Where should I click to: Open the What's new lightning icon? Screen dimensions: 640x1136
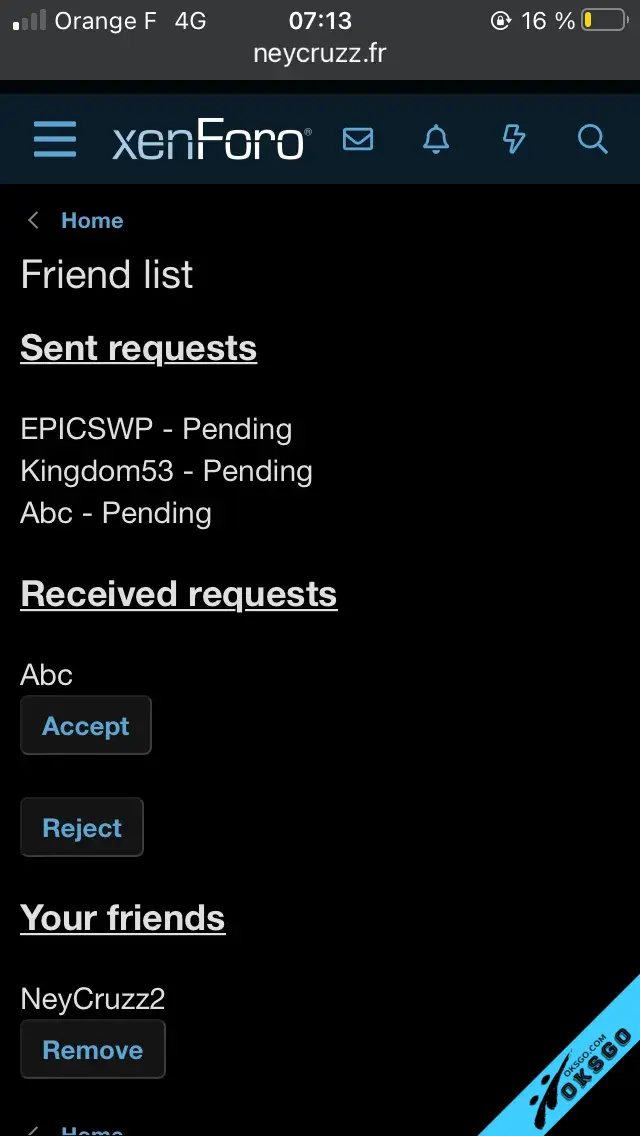click(514, 139)
